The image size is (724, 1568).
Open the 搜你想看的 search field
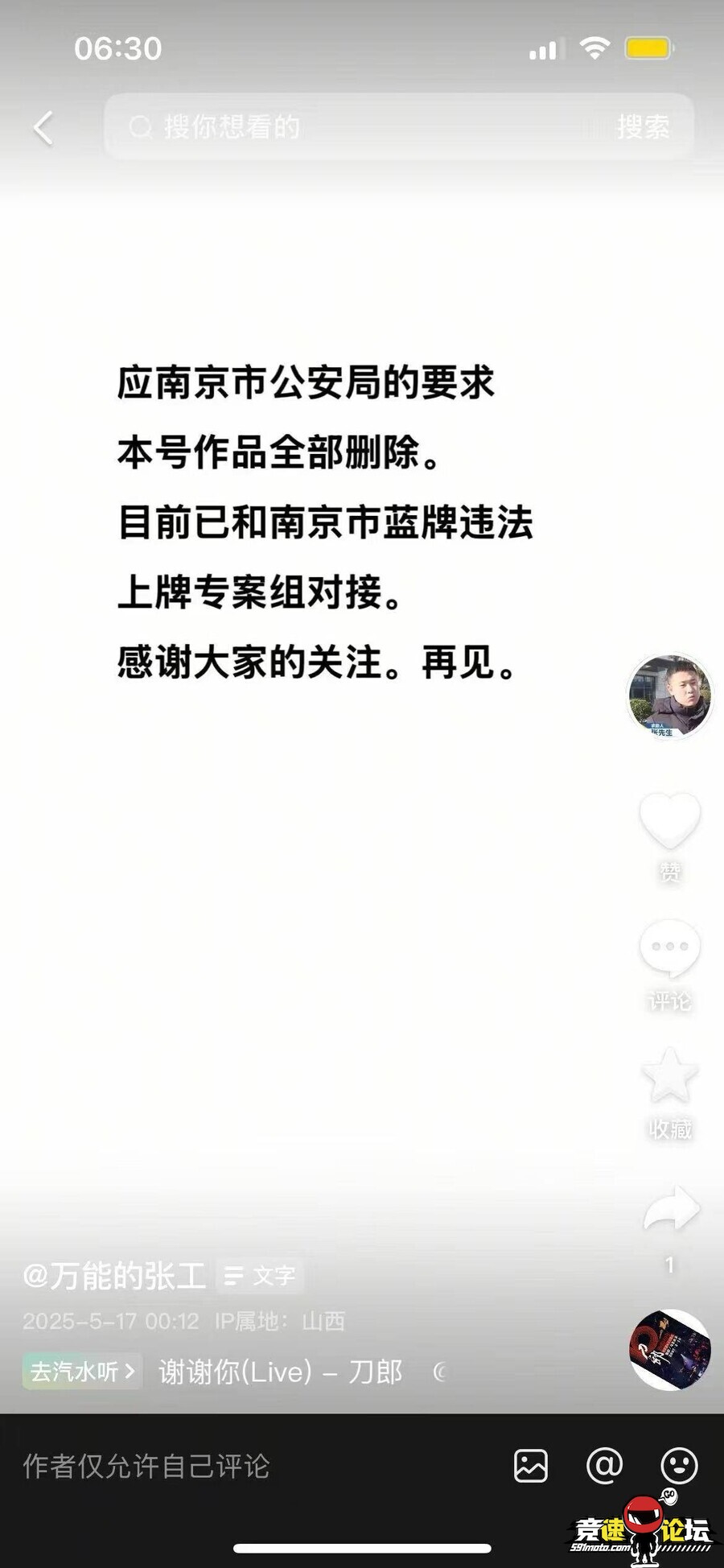[354, 127]
